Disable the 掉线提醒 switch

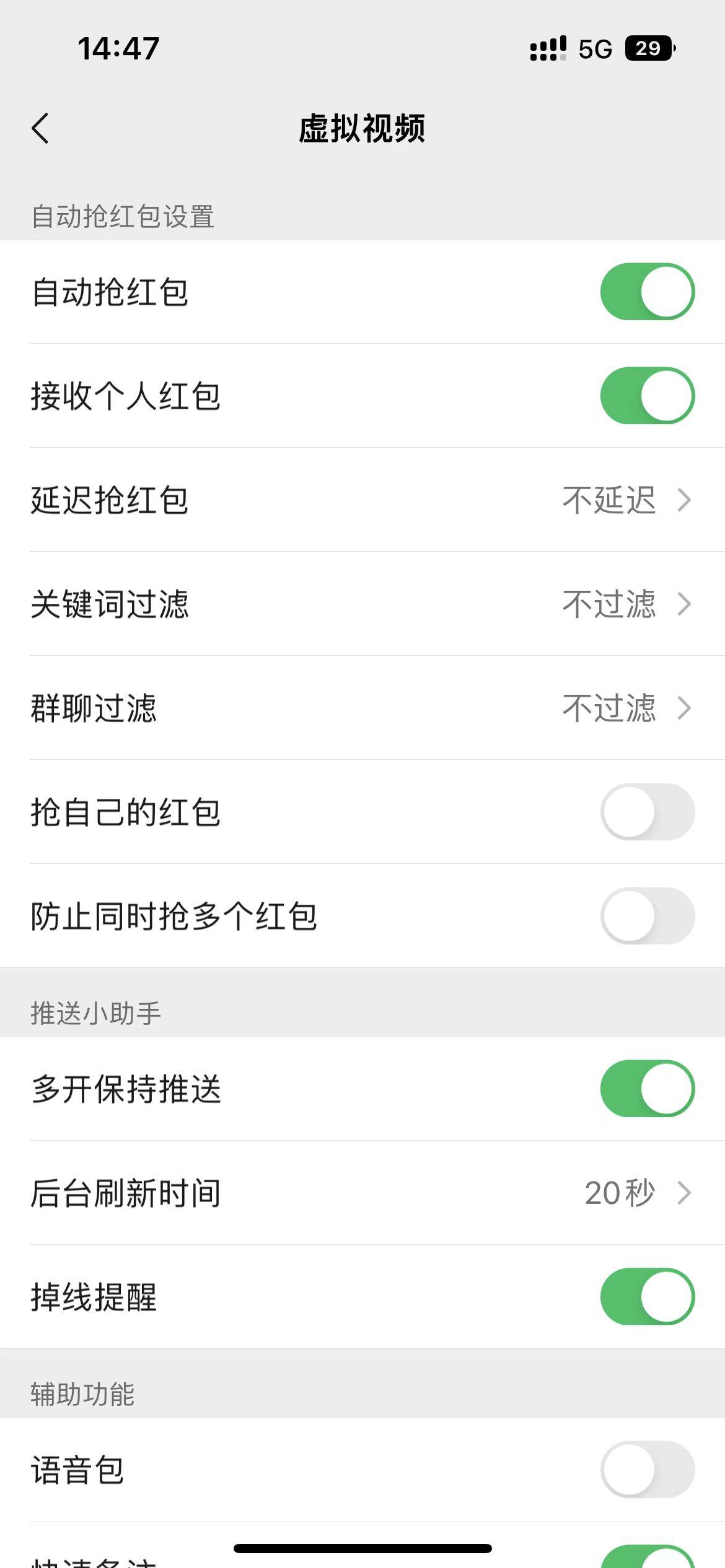pyautogui.click(x=647, y=1297)
